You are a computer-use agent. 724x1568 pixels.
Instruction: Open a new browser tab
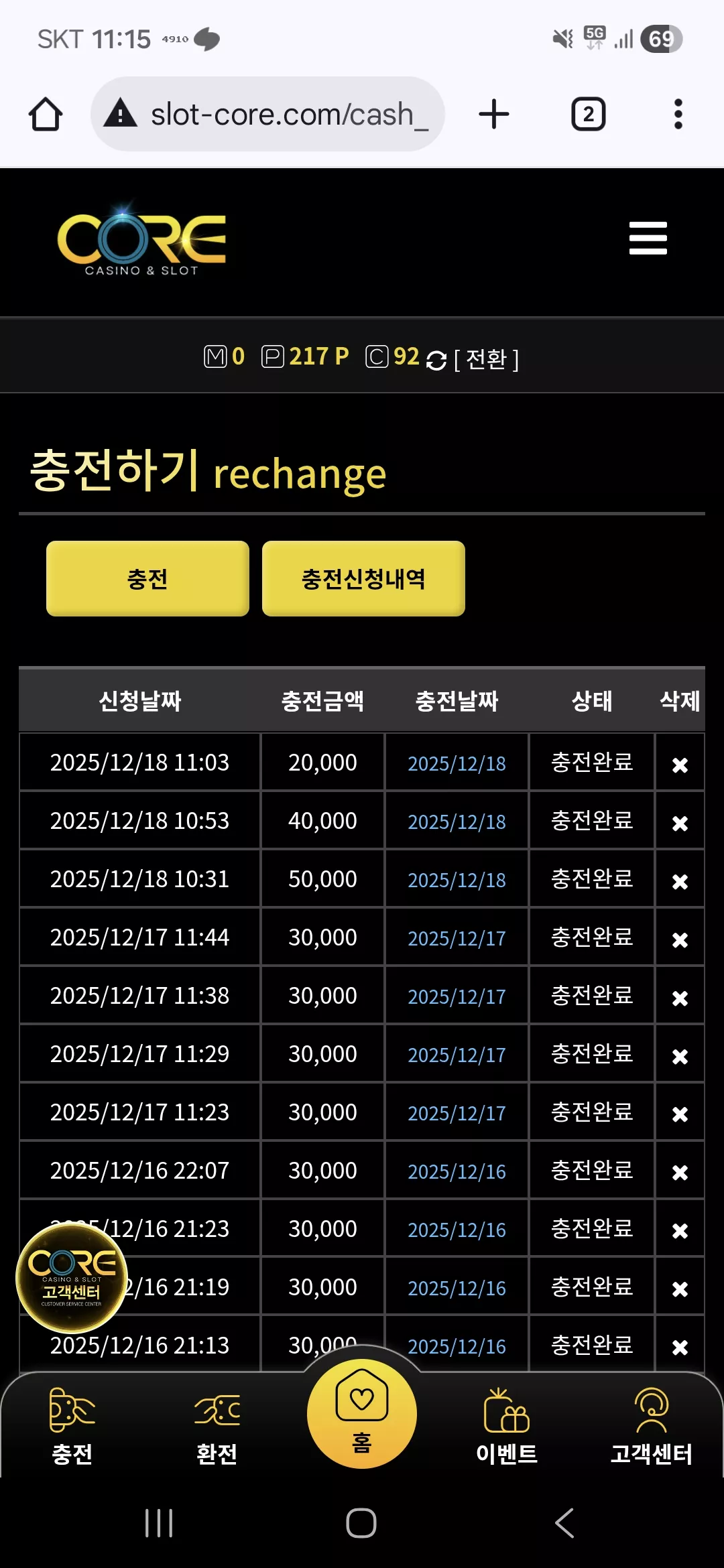[494, 114]
